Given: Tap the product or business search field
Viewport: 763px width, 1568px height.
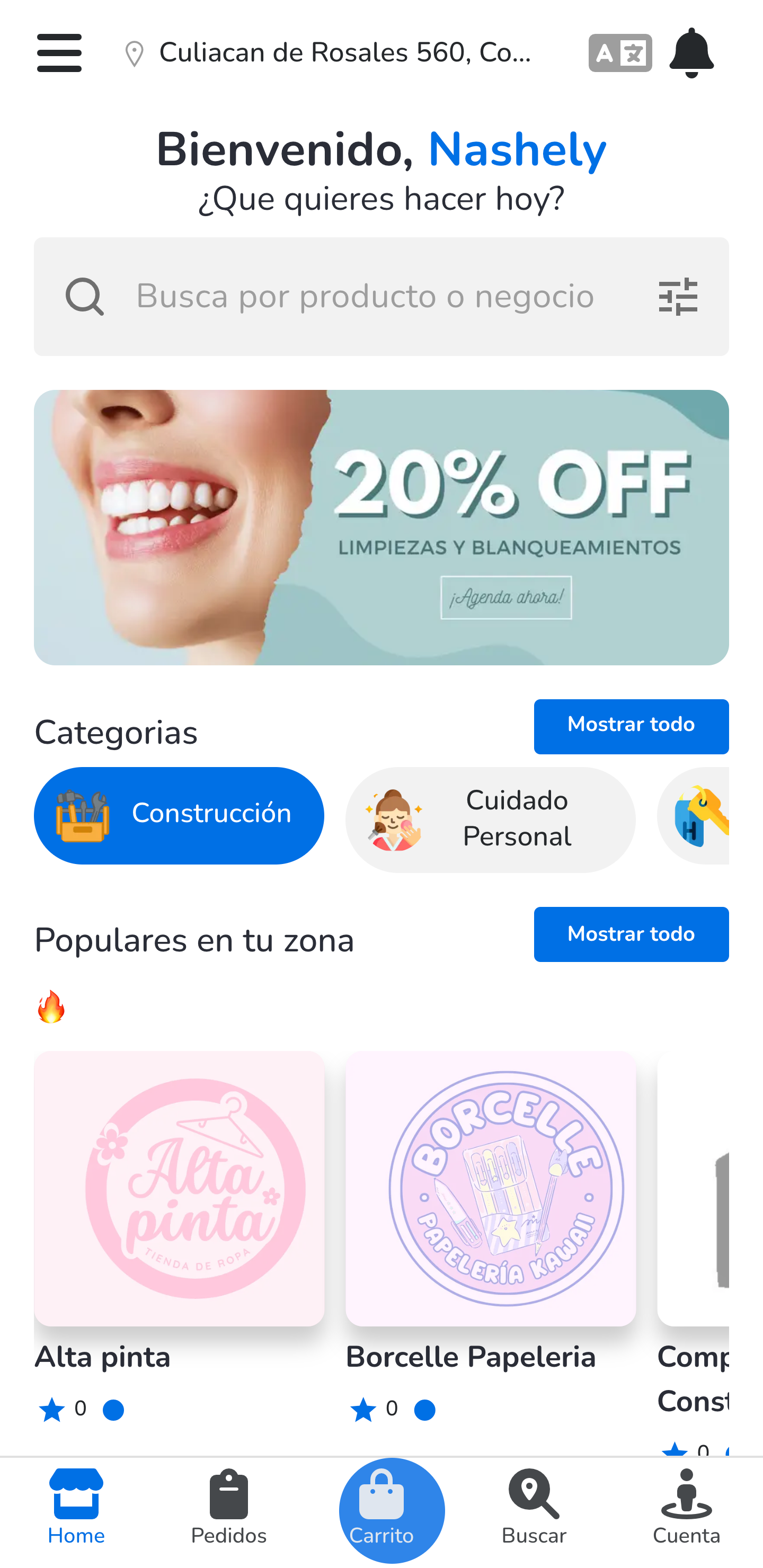Looking at the screenshot, I should (366, 297).
